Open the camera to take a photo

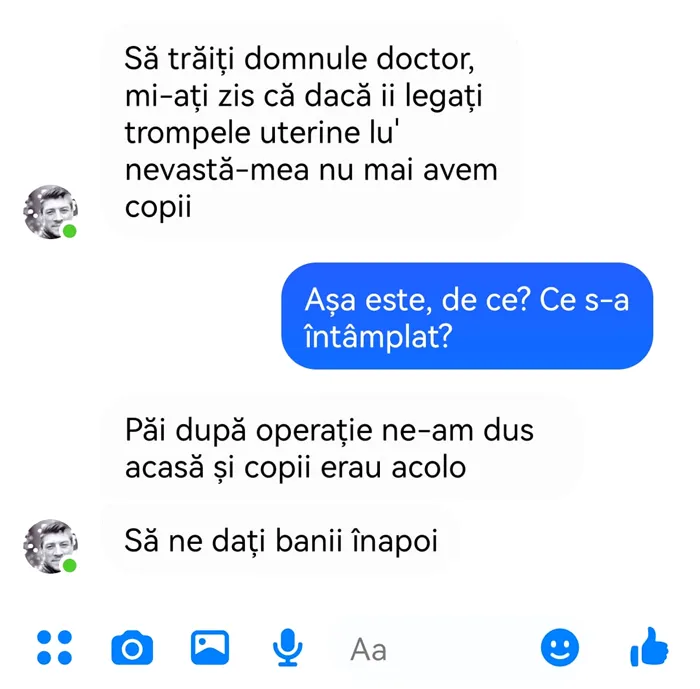[x=132, y=649]
